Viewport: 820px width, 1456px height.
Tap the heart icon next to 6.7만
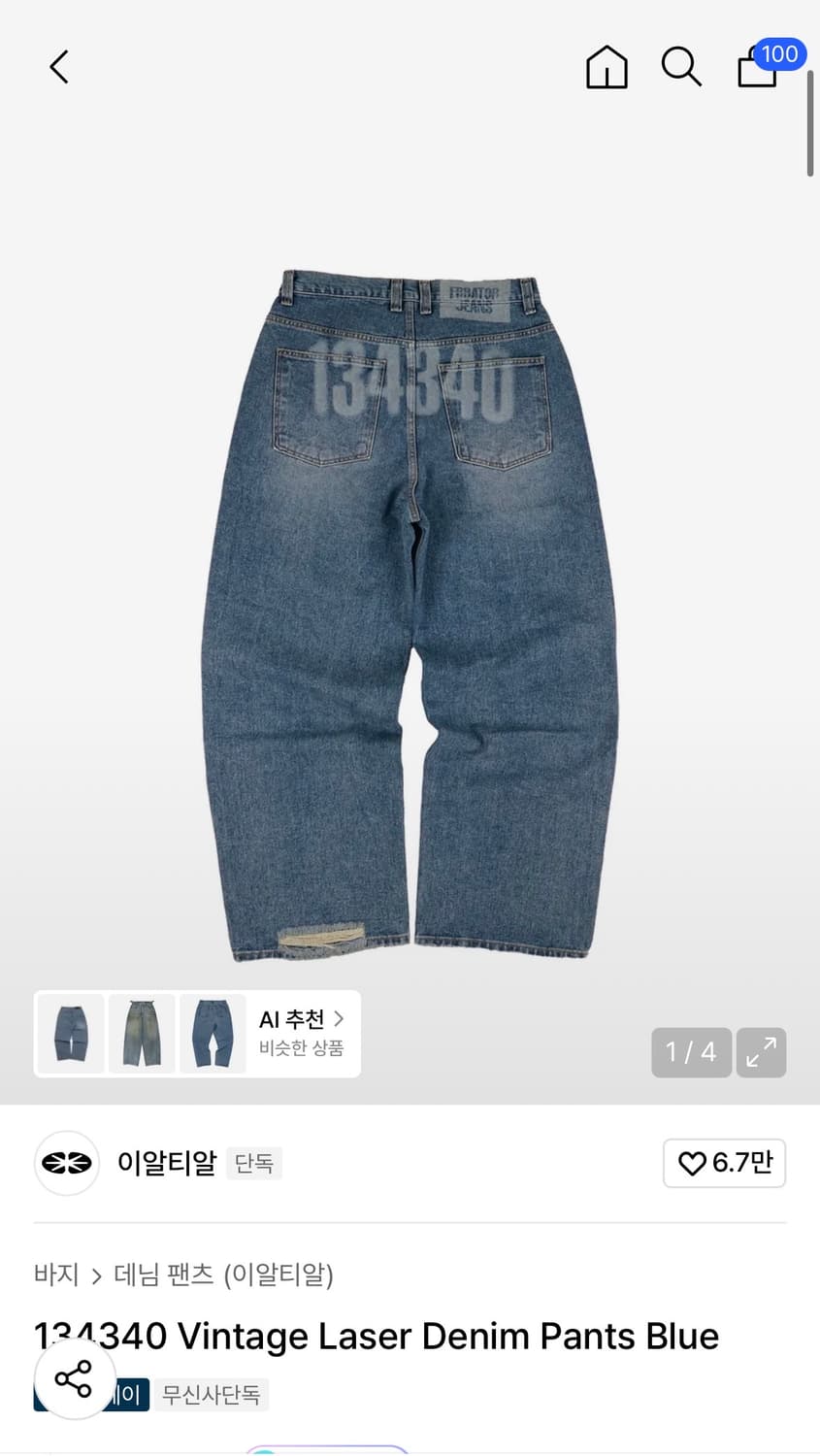(x=691, y=1163)
